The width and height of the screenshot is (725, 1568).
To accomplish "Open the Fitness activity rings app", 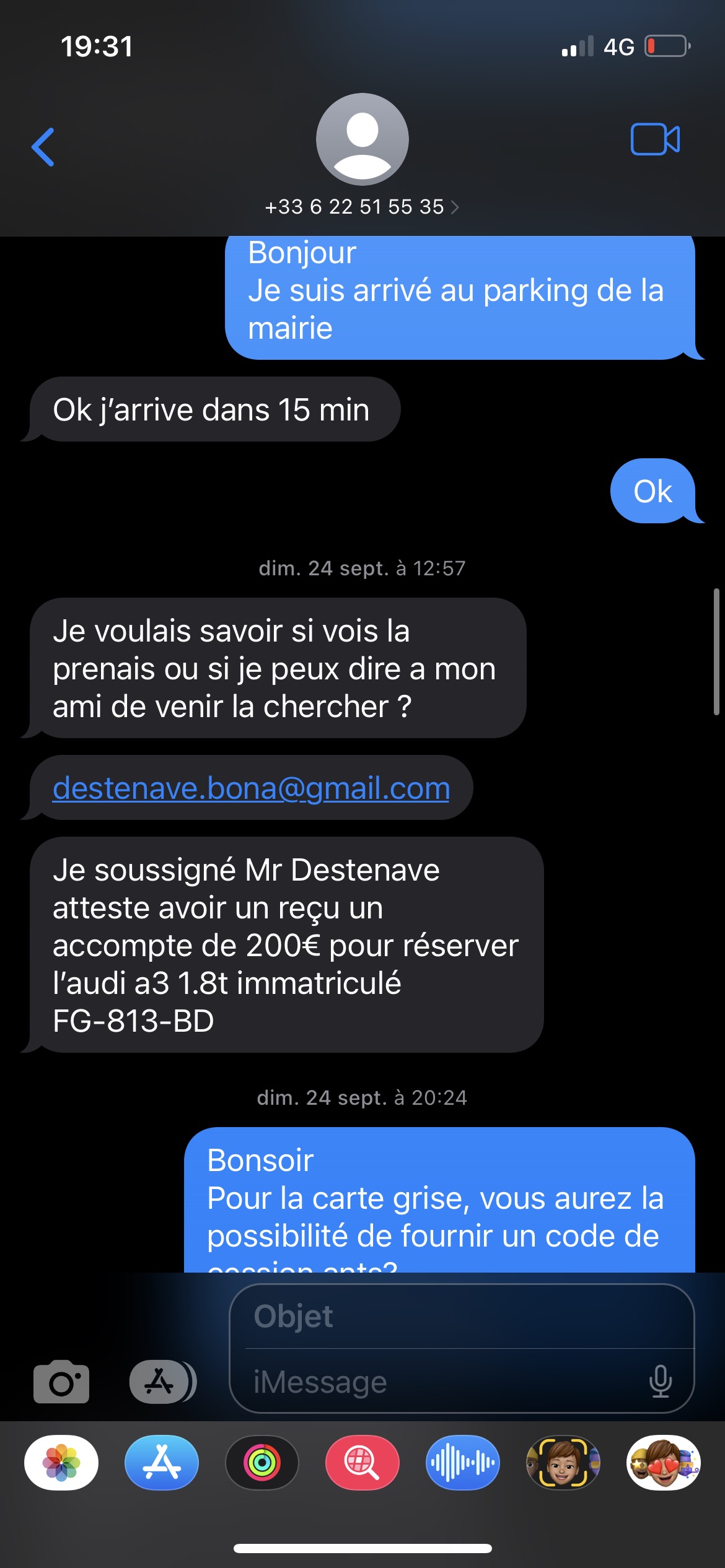I will (x=262, y=1463).
